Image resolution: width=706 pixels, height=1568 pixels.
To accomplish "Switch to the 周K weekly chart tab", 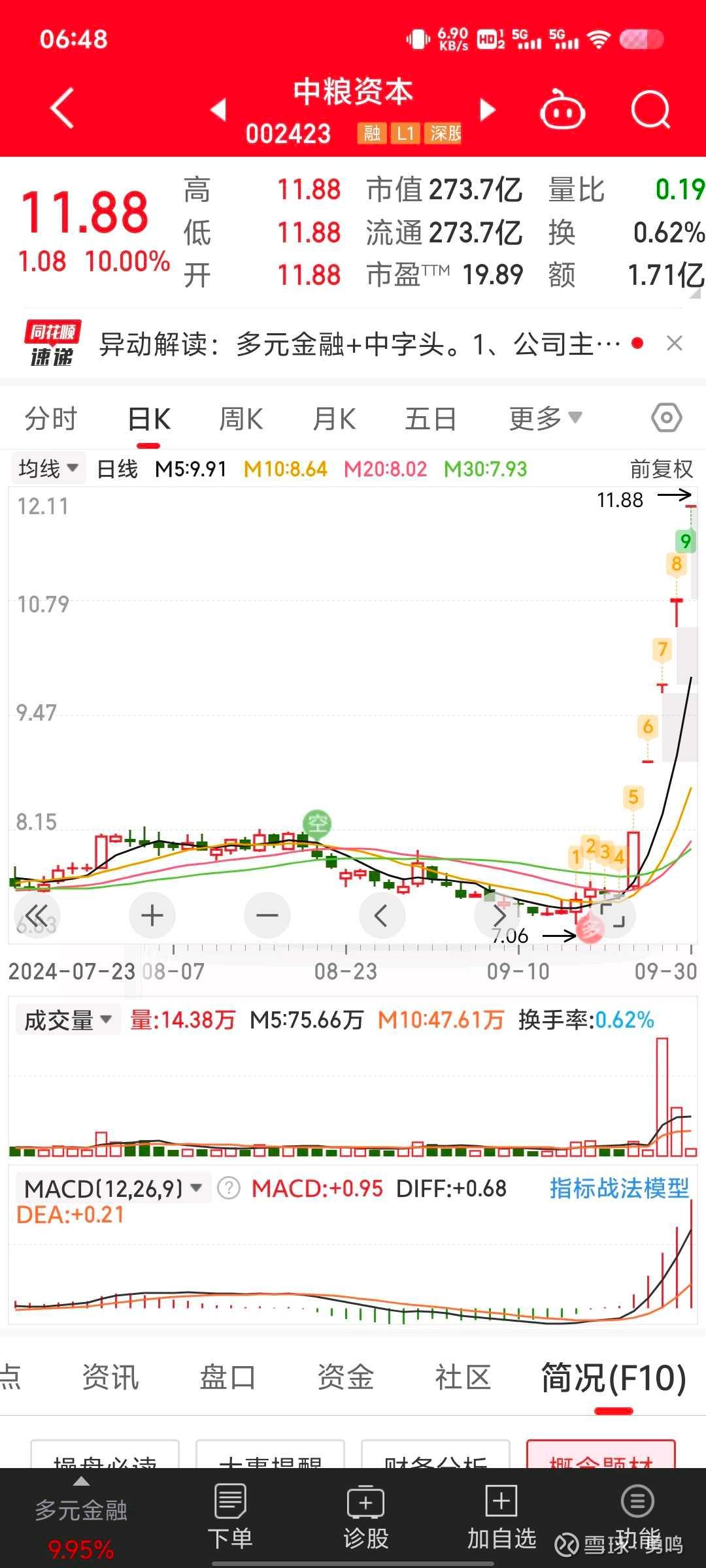I will tap(241, 417).
